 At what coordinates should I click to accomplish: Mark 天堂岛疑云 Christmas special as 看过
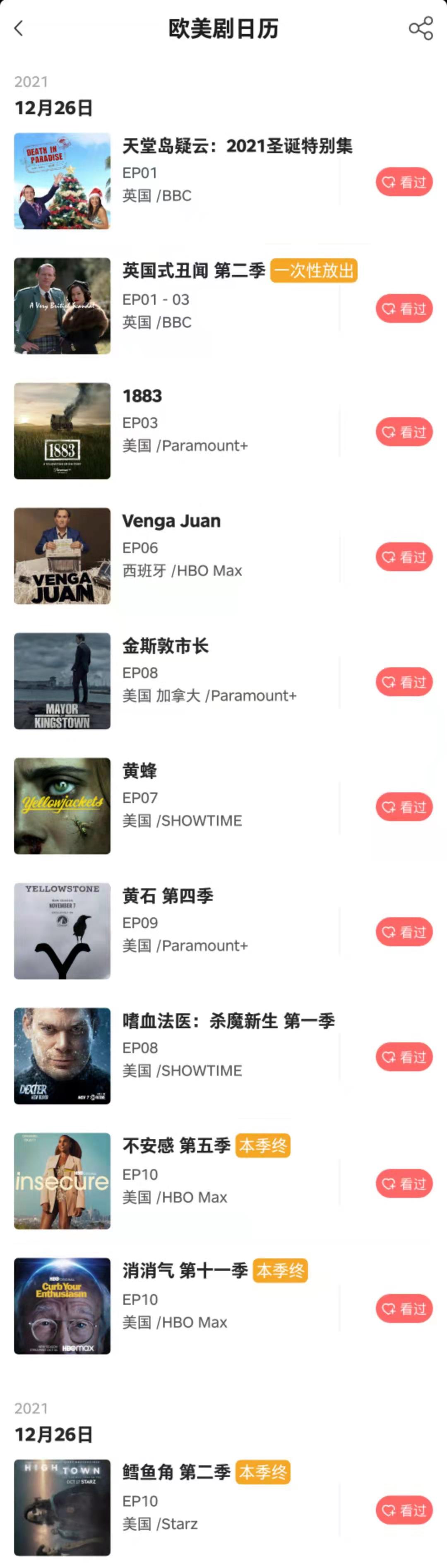tap(404, 182)
